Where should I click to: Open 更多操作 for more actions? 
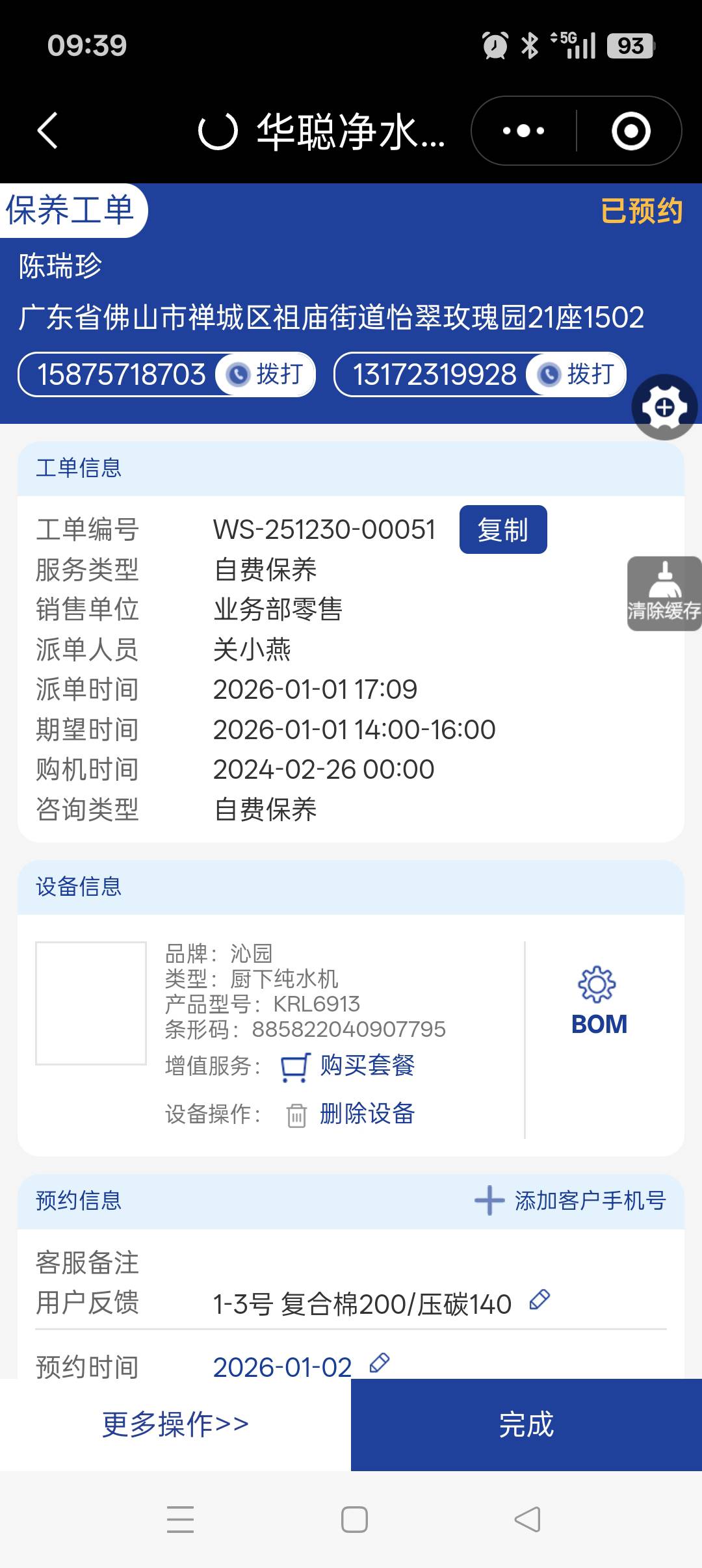pos(175,1424)
